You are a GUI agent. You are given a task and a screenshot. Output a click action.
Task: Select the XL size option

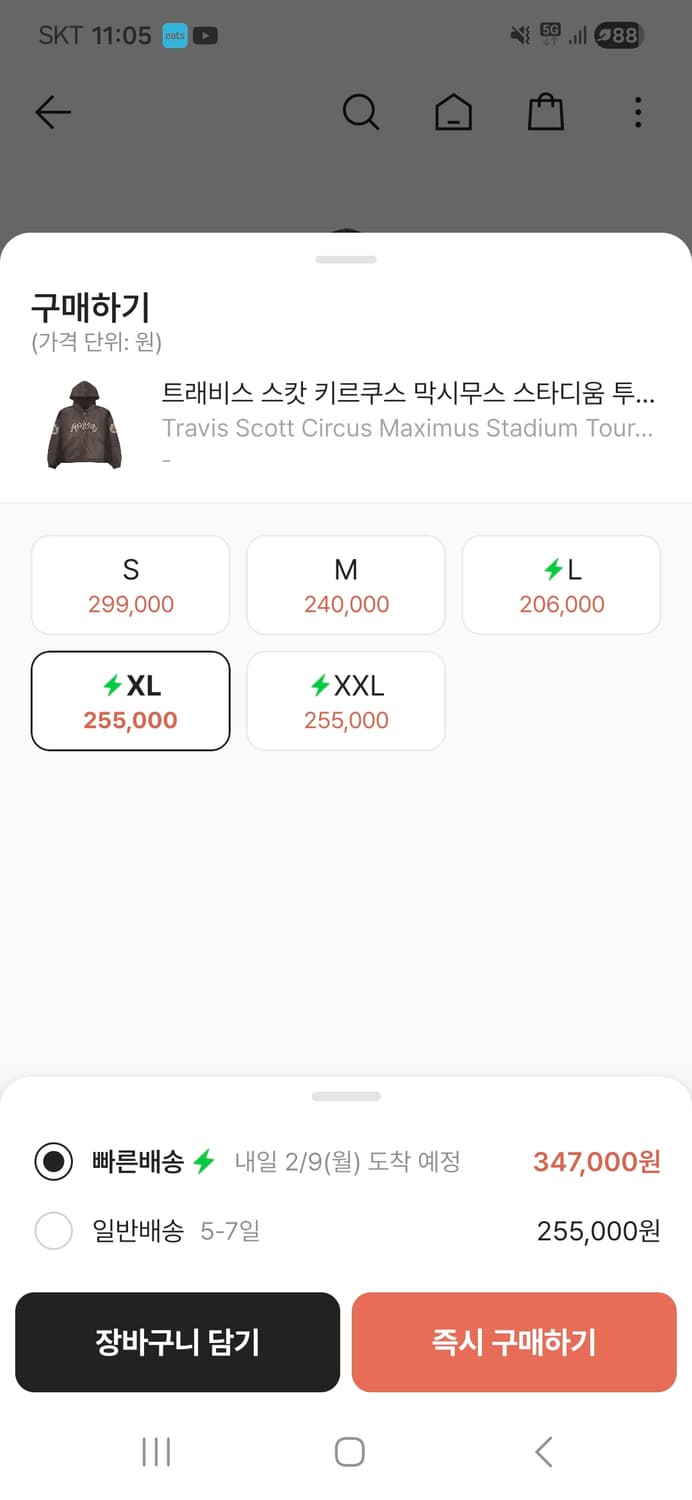click(131, 701)
